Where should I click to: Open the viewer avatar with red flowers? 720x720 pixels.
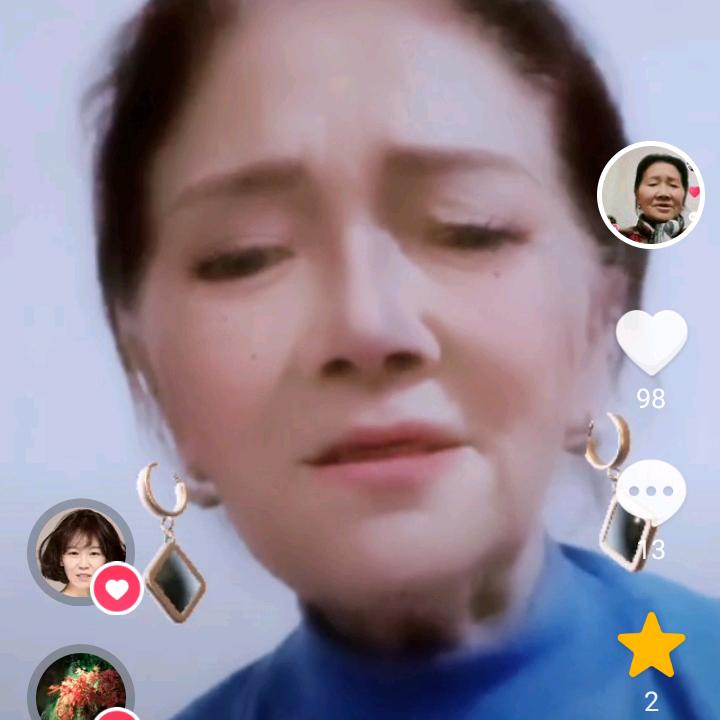(x=81, y=690)
